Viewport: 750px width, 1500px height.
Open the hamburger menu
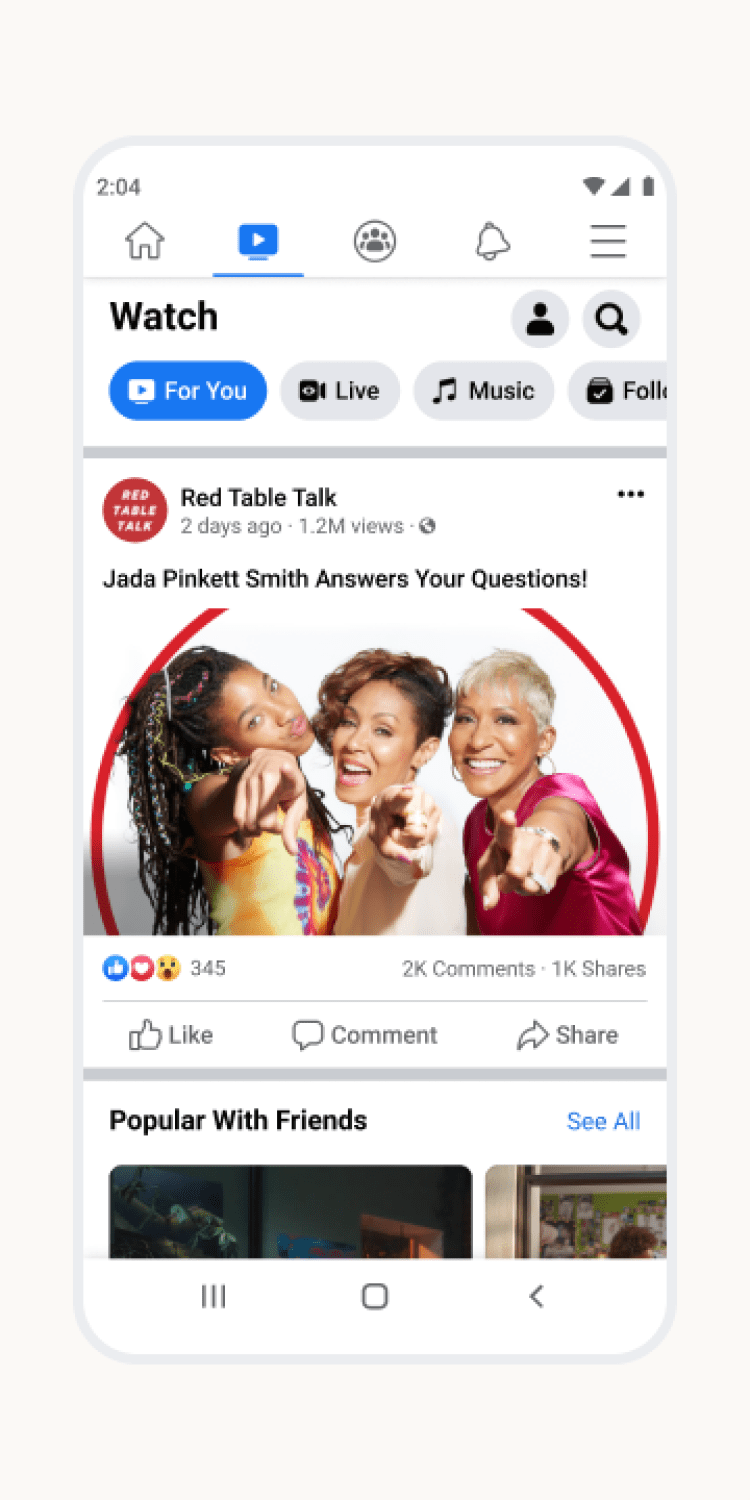pos(607,242)
